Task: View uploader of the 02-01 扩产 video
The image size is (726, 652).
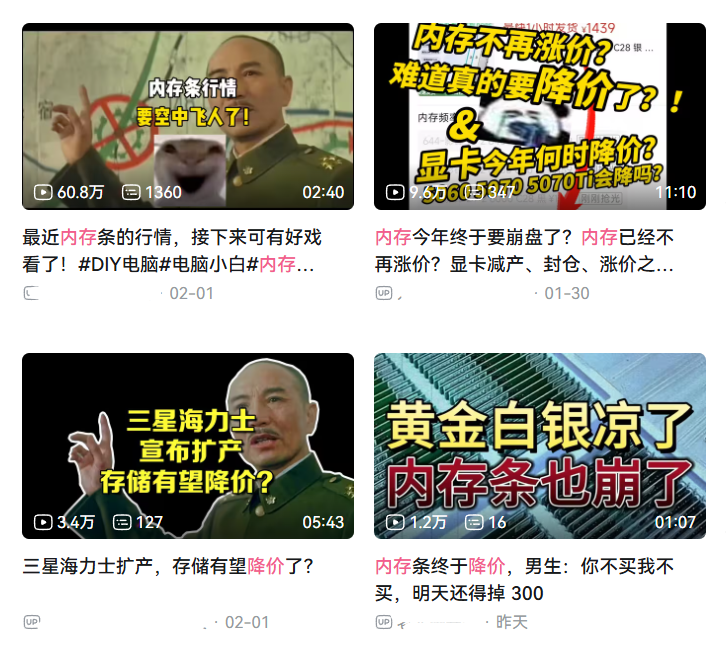Action: pos(120,622)
